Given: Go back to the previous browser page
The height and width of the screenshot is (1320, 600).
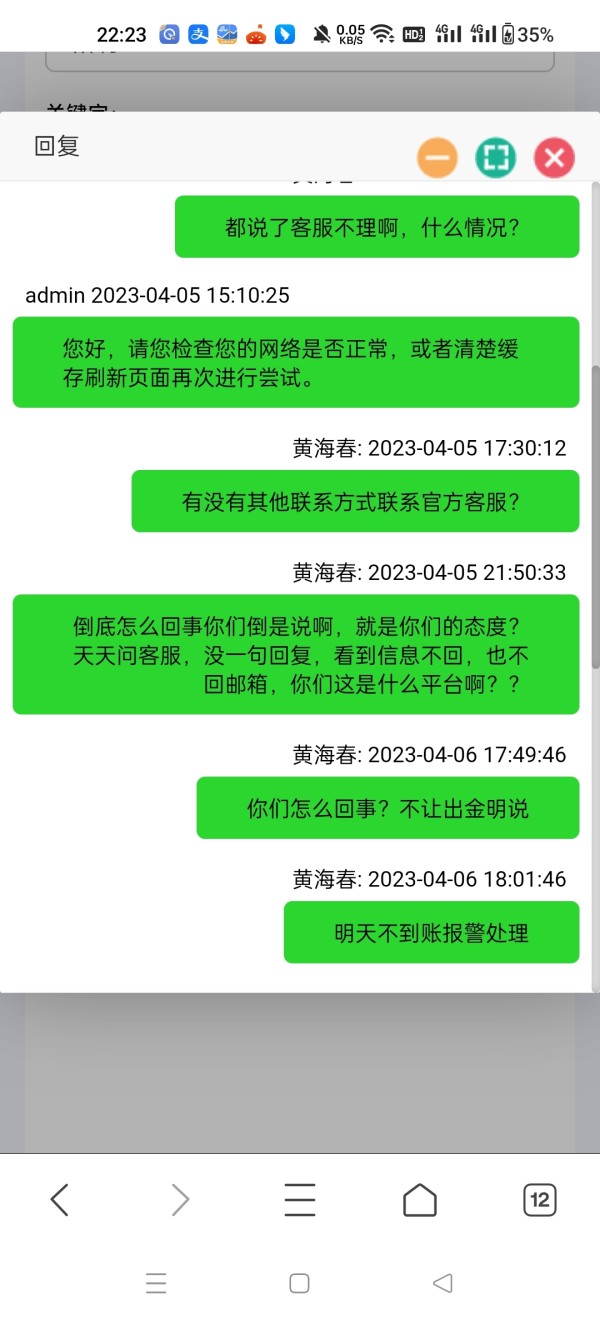Looking at the screenshot, I should [x=60, y=1199].
